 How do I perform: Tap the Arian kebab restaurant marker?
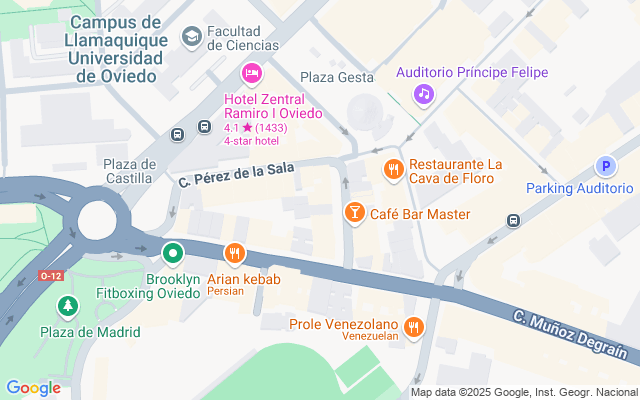[236, 254]
